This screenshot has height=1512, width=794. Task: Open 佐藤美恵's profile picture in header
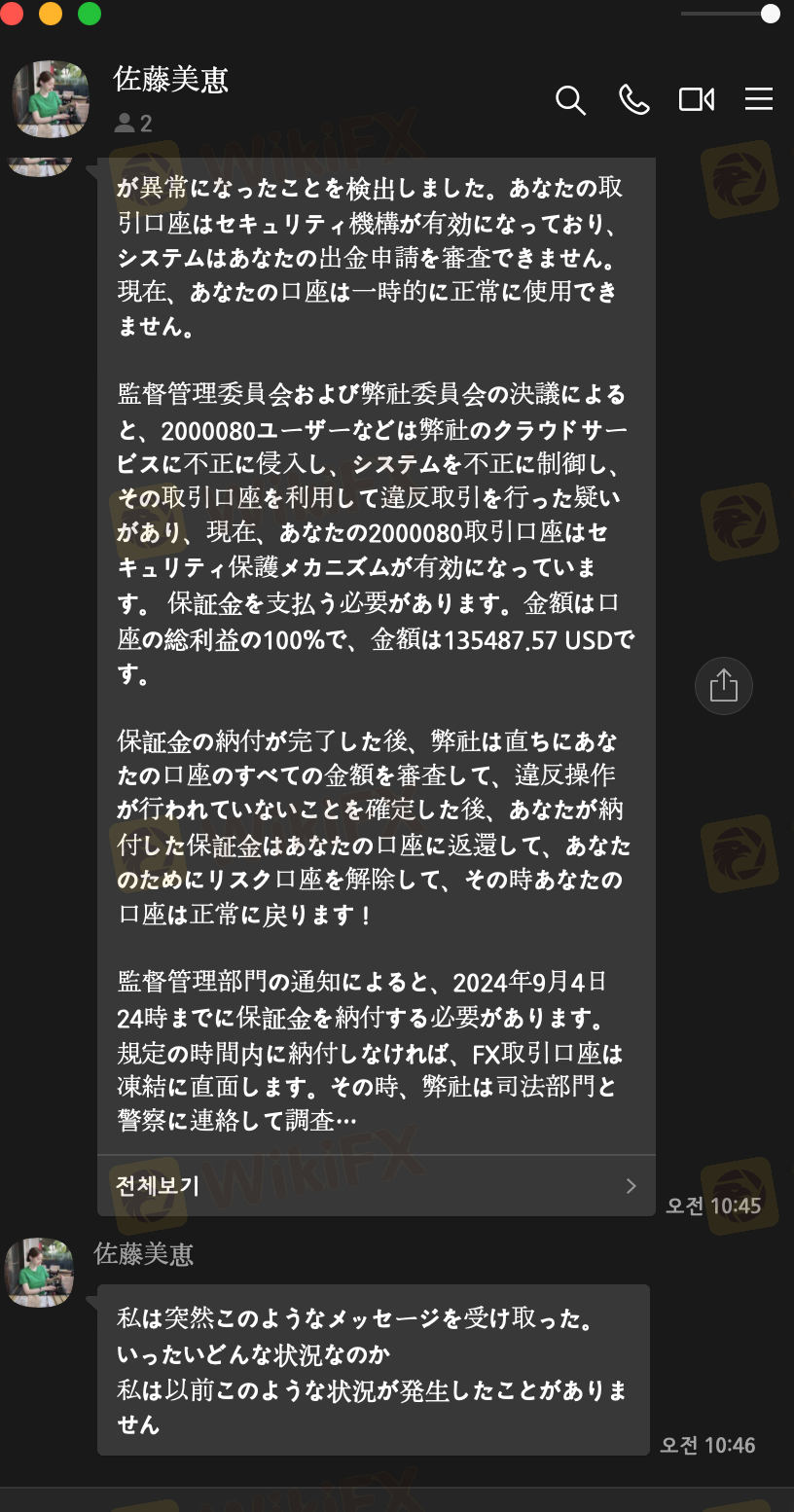click(x=50, y=99)
